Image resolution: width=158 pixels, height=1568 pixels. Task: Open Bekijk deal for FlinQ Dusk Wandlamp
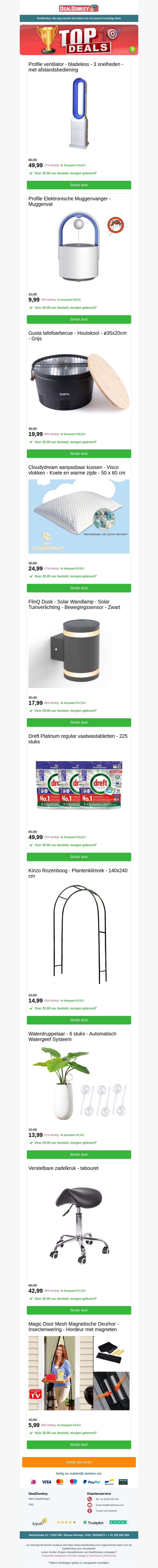(79, 723)
